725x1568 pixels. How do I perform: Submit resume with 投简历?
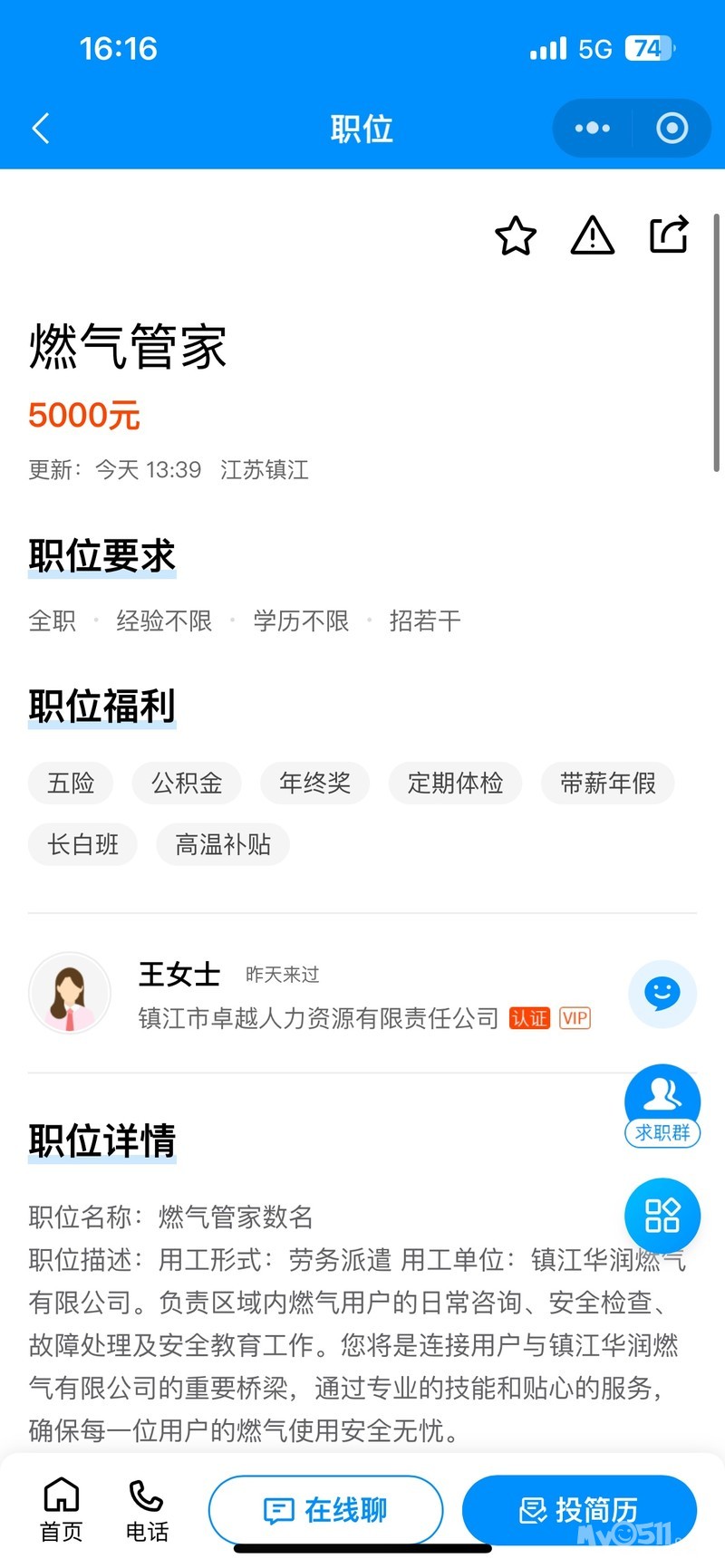(x=579, y=1509)
